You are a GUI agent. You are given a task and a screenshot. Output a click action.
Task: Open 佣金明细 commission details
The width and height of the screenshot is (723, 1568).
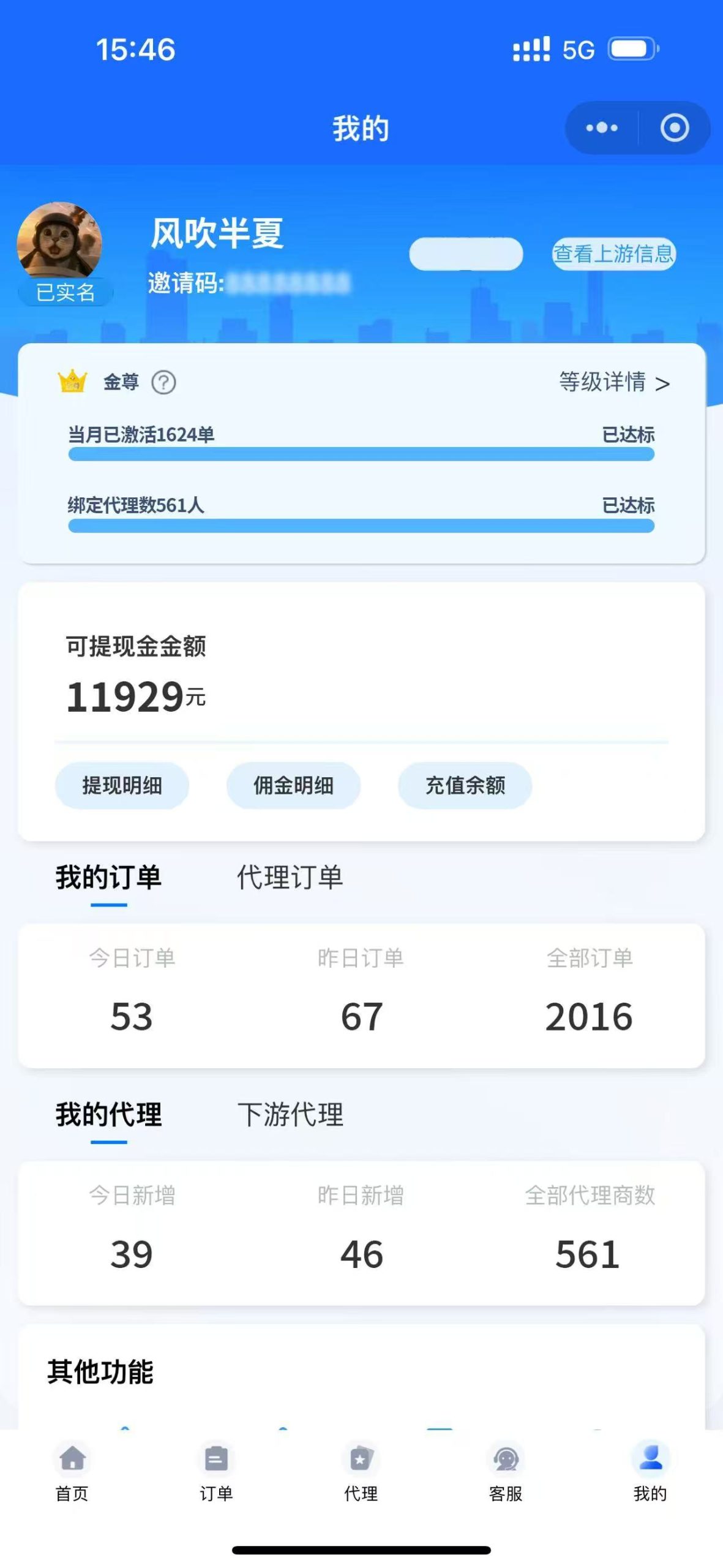pos(293,785)
